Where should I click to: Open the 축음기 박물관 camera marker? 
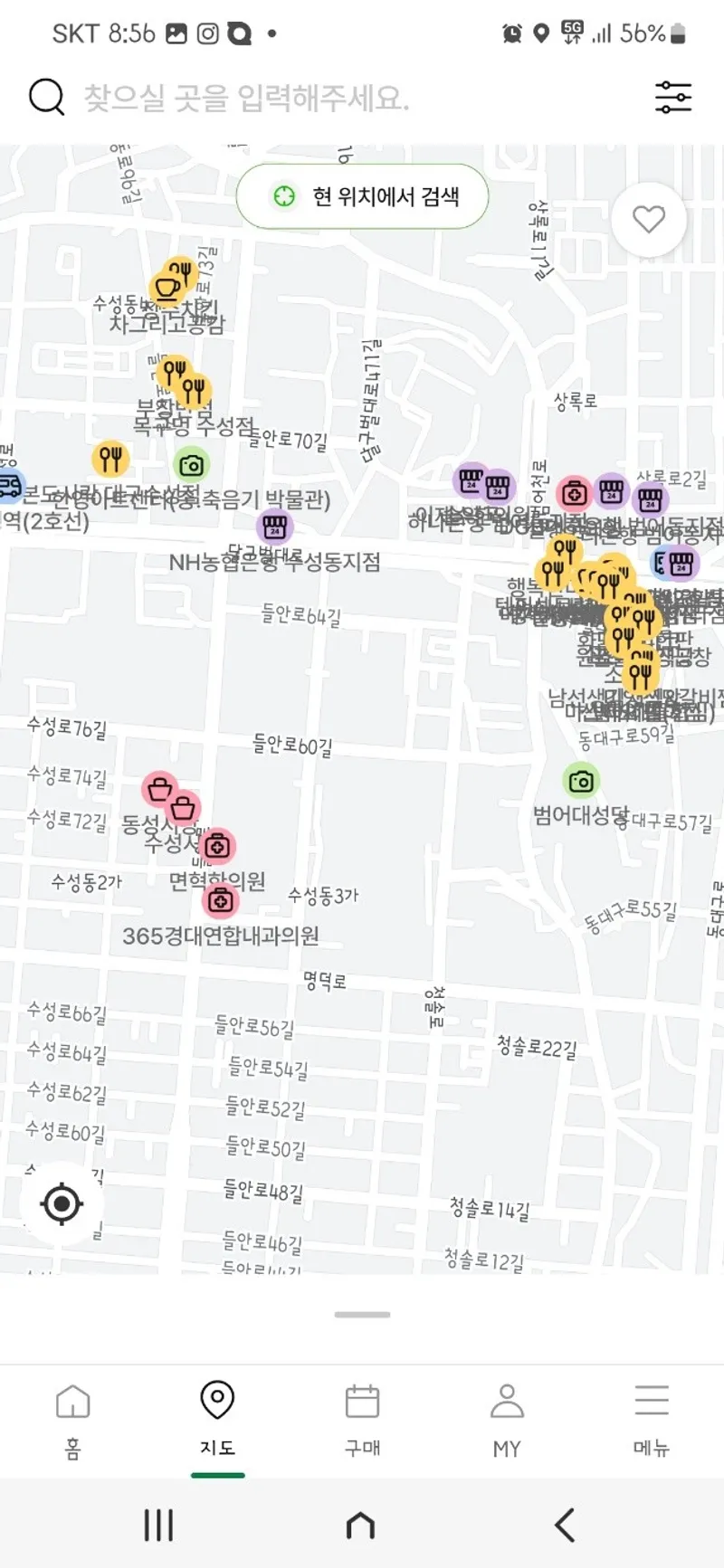191,465
